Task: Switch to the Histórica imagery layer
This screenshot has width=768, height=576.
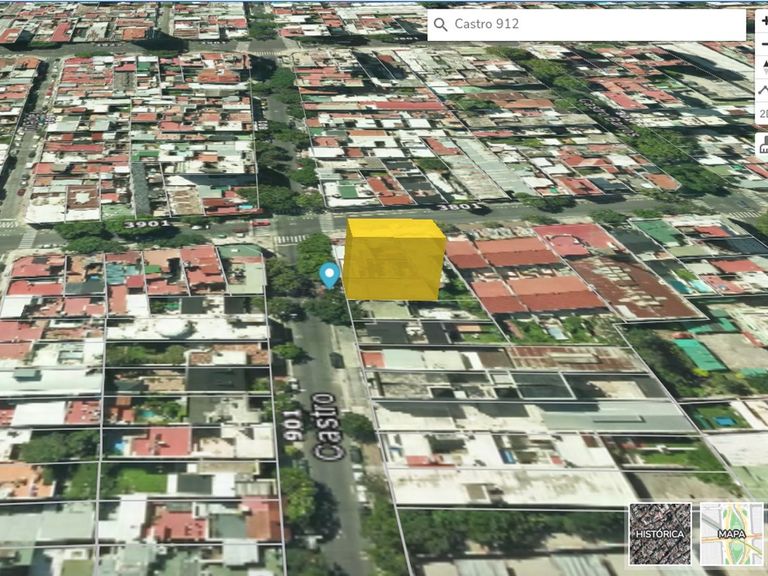Action: pos(660,534)
